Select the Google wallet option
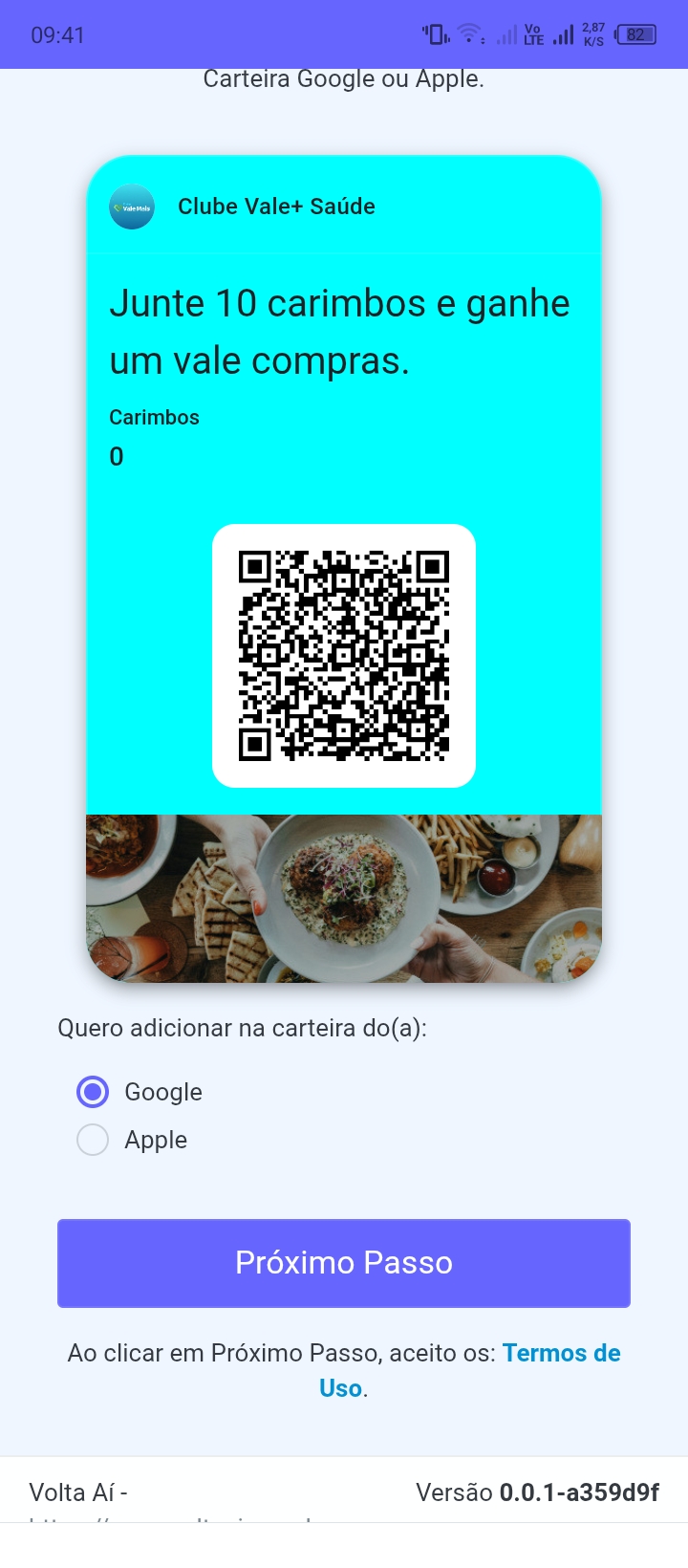 [x=93, y=1092]
